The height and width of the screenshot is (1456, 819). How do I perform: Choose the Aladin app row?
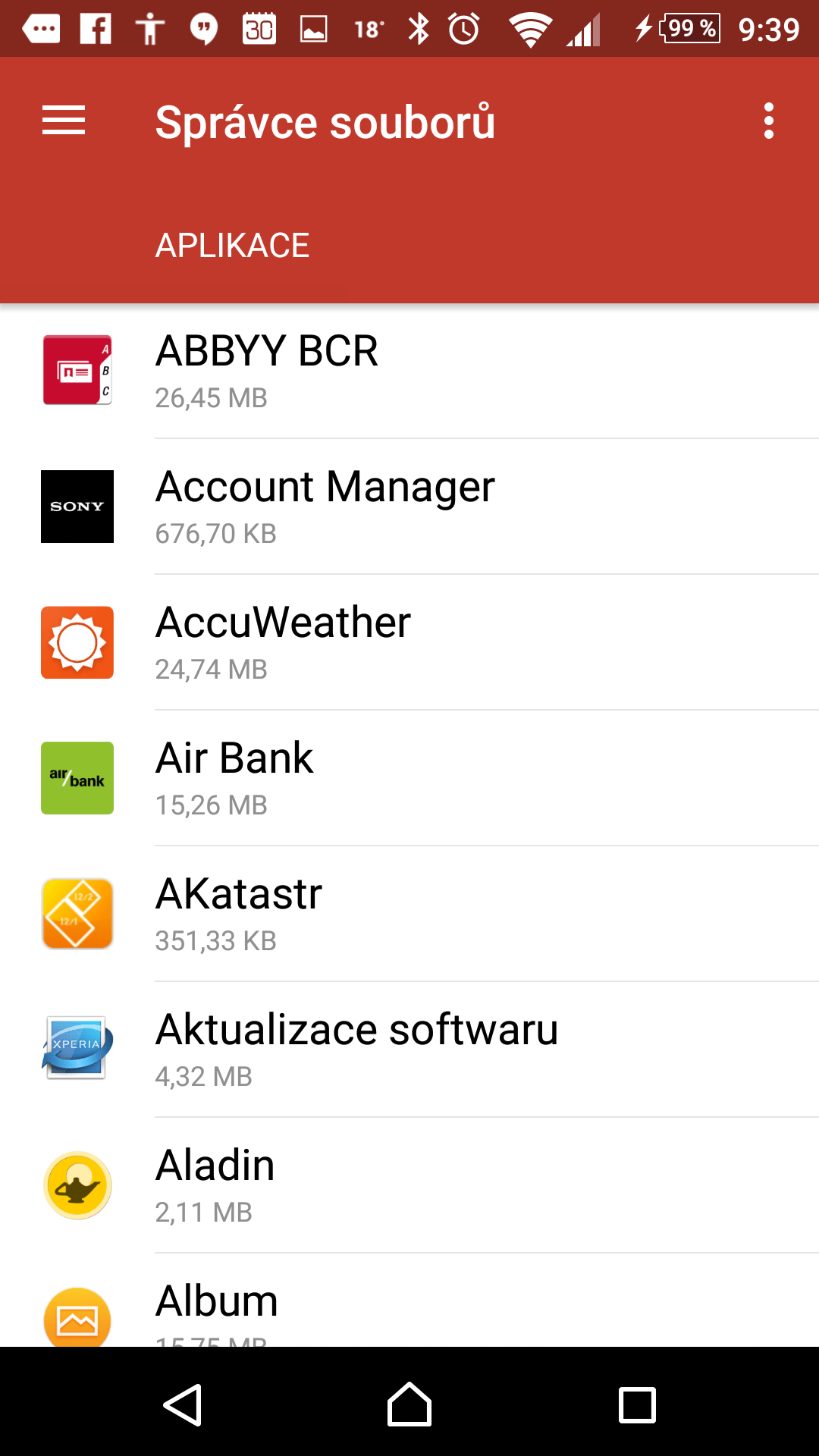(409, 1185)
